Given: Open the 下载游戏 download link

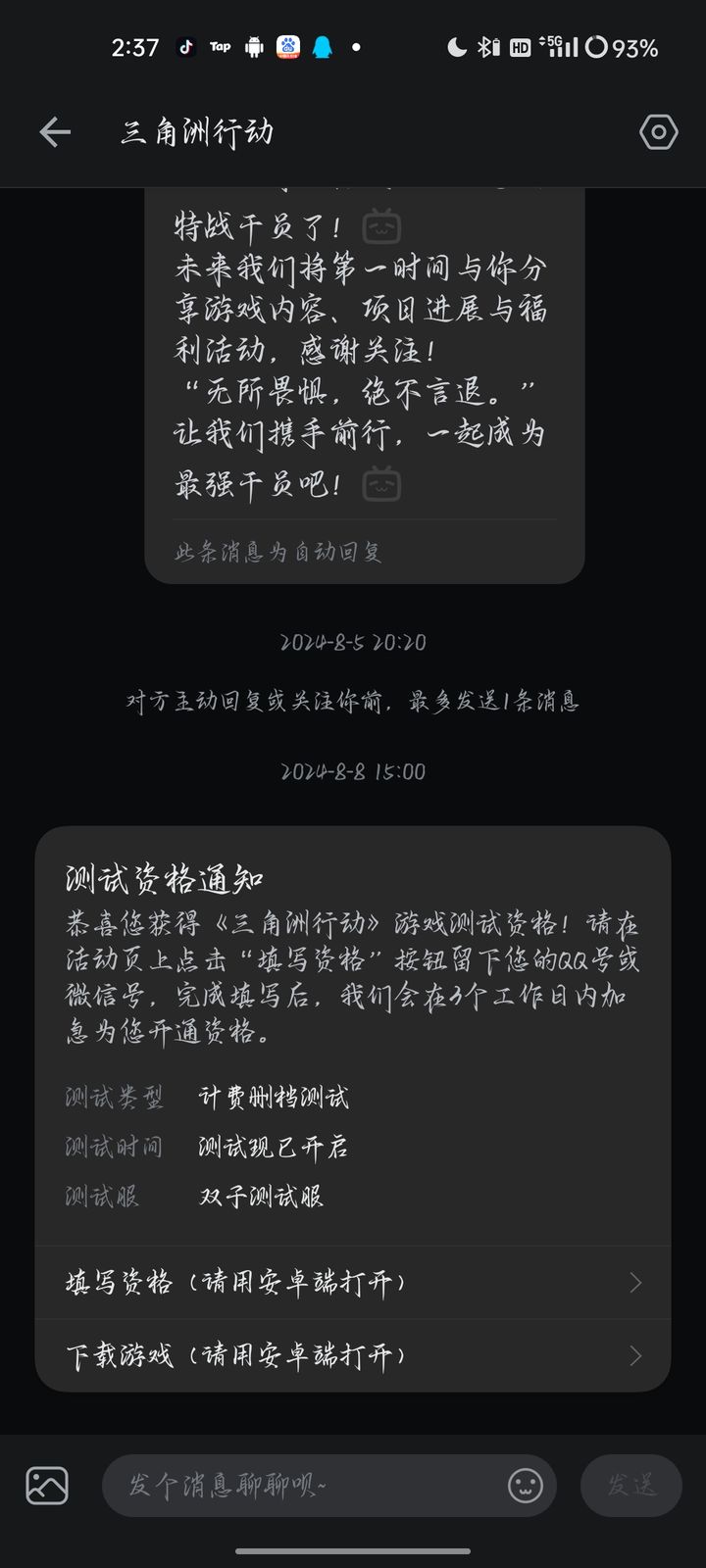Looking at the screenshot, I should (235, 1355).
